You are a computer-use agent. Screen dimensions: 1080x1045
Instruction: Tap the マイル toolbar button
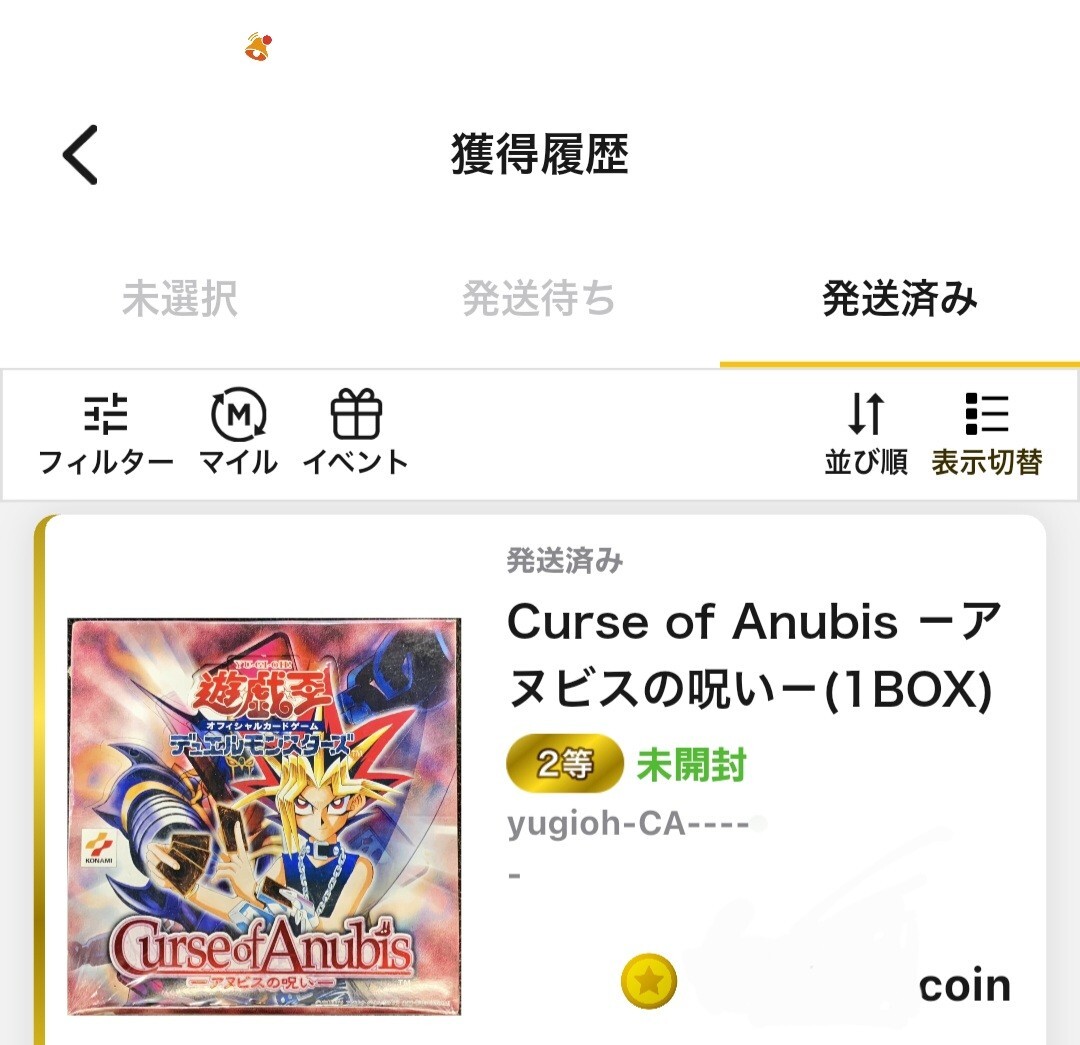pos(238,433)
